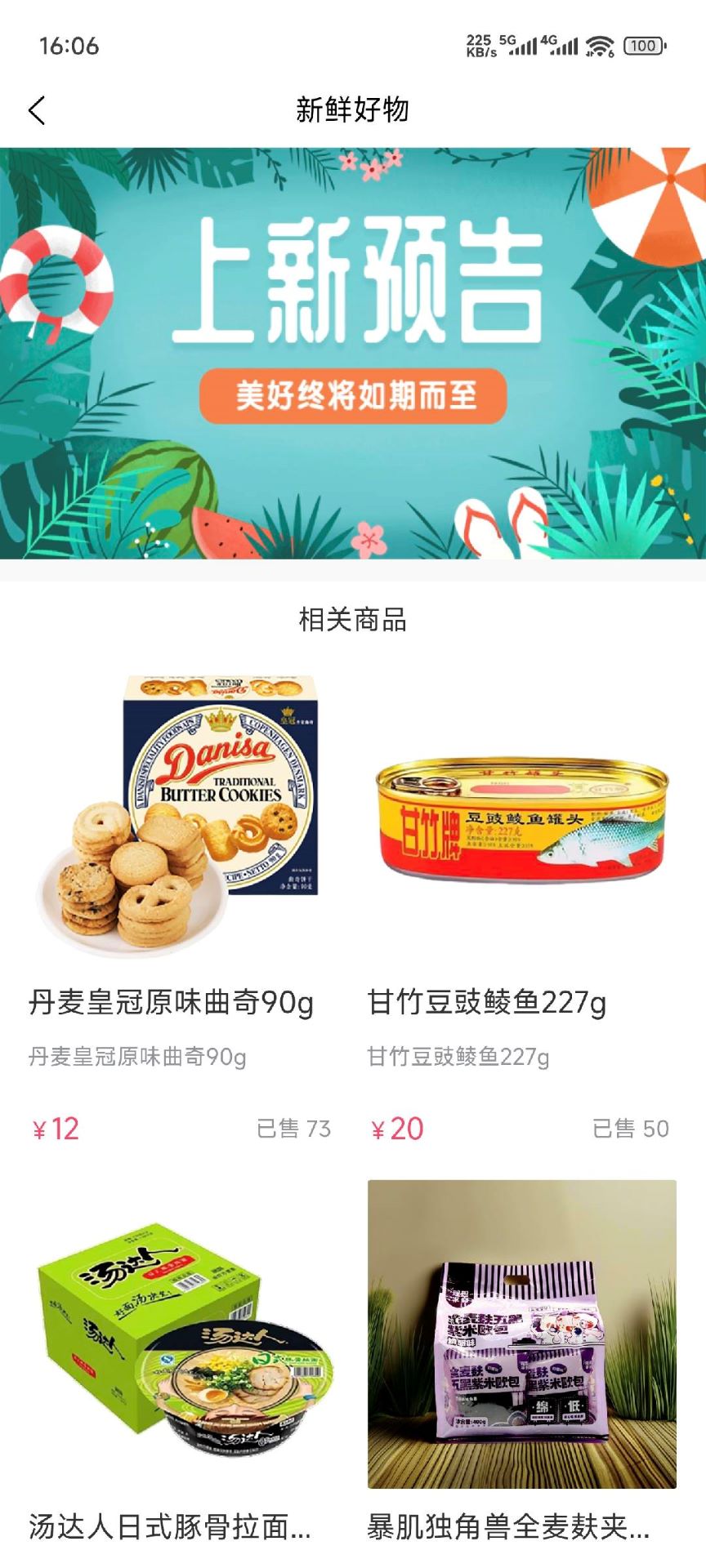View the Danisa butter cookies product image
The height and width of the screenshot is (1568, 706).
(x=176, y=817)
